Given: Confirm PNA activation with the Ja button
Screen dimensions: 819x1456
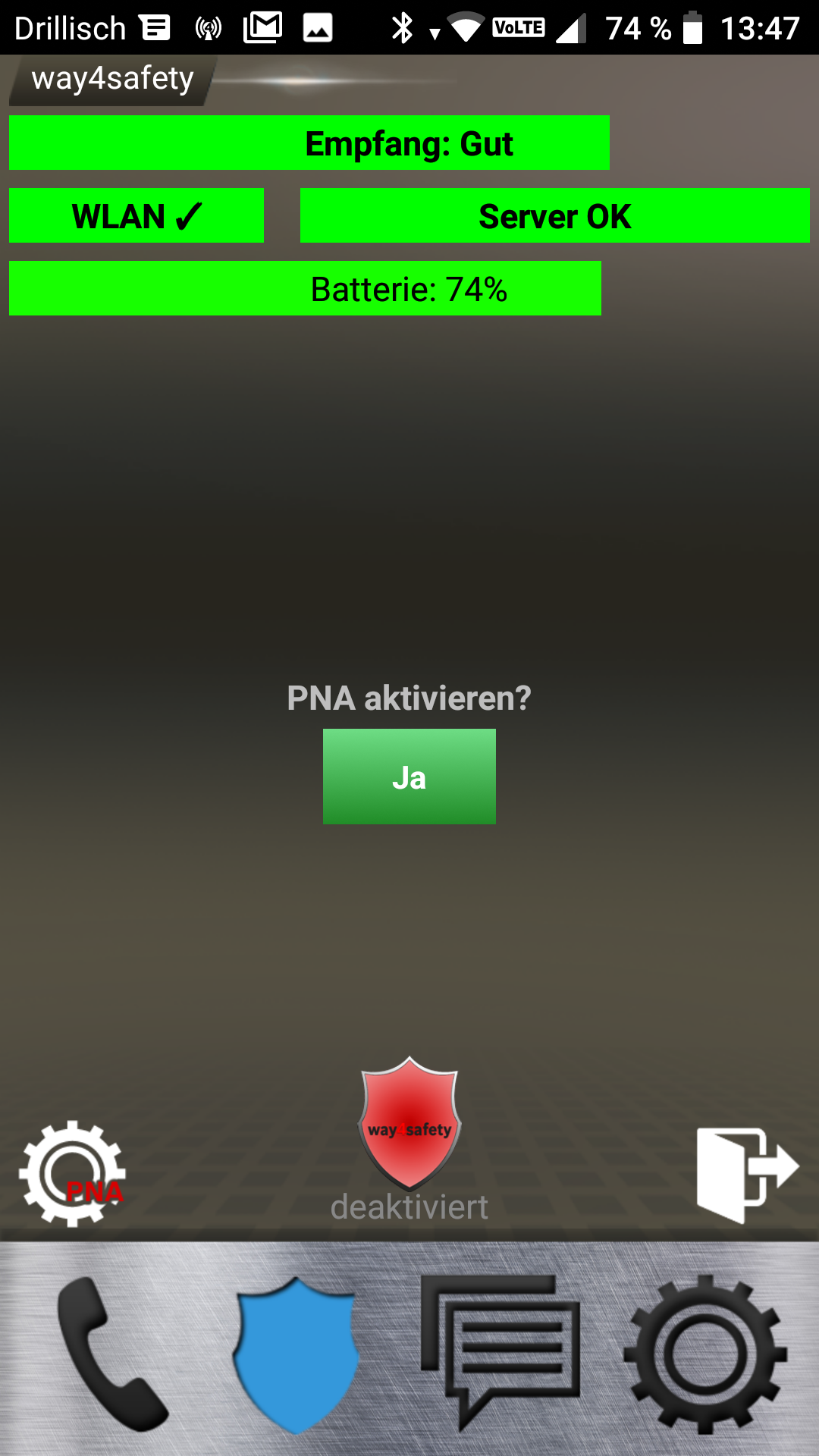Looking at the screenshot, I should [x=409, y=777].
